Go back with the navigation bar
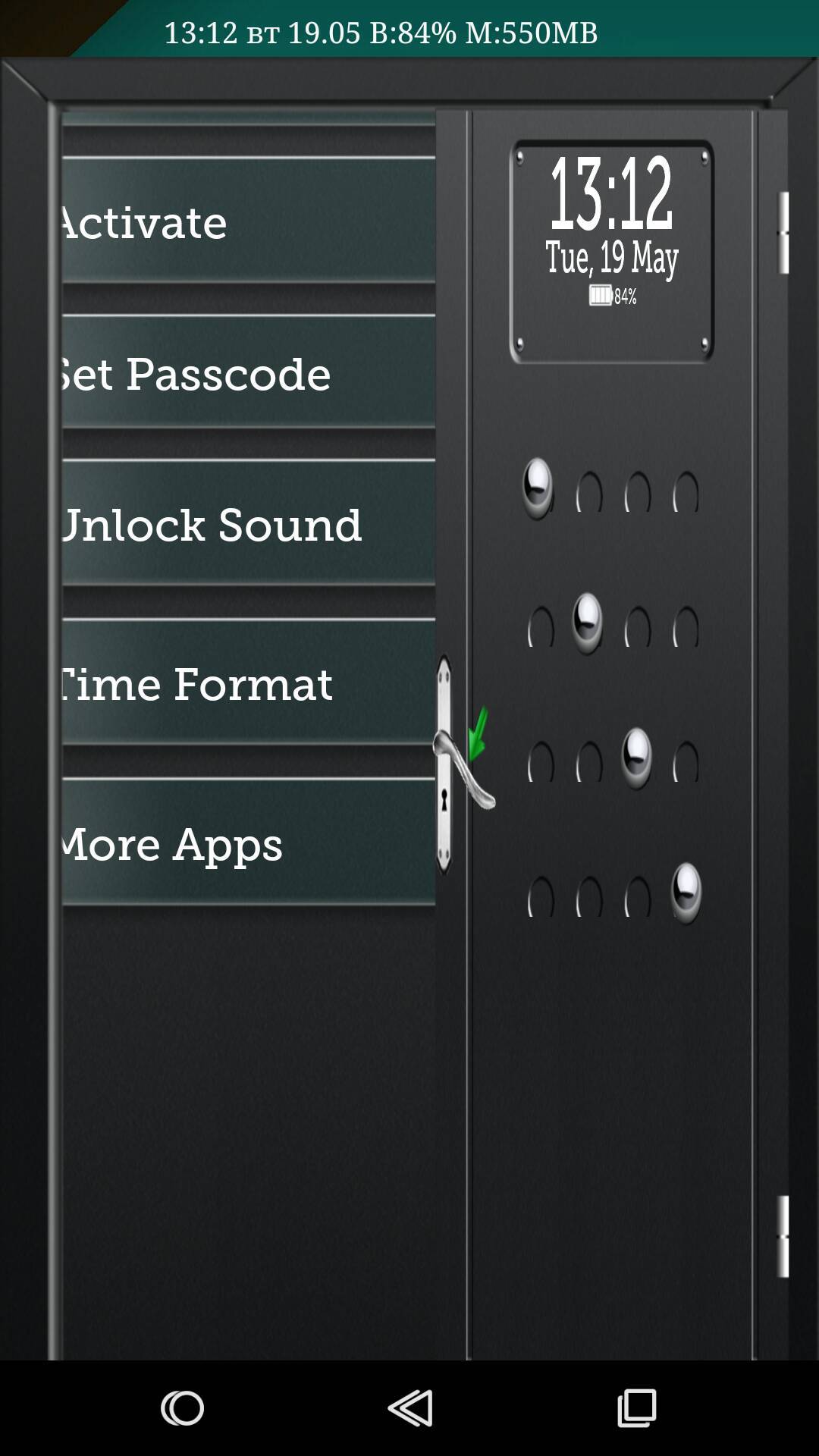819x1456 pixels. 410,1408
